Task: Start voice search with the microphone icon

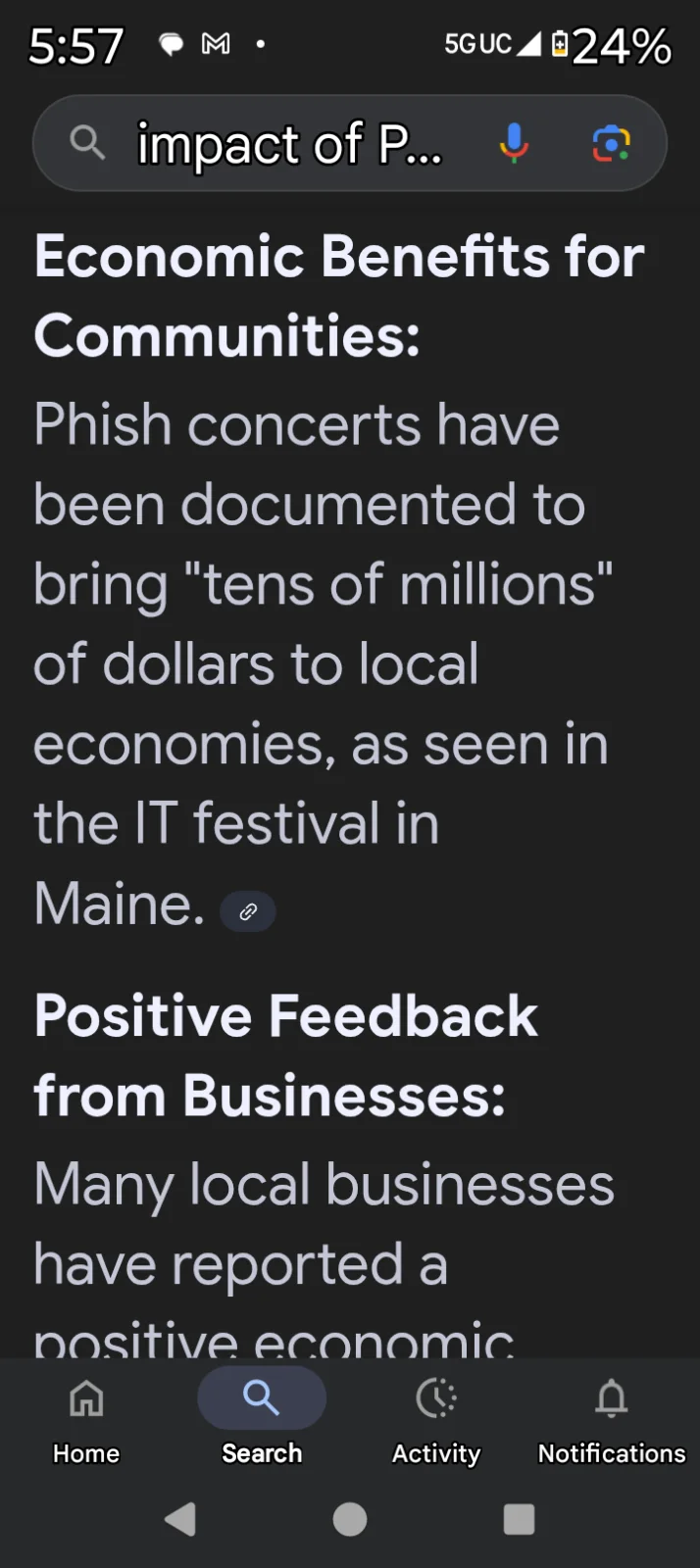Action: (514, 143)
